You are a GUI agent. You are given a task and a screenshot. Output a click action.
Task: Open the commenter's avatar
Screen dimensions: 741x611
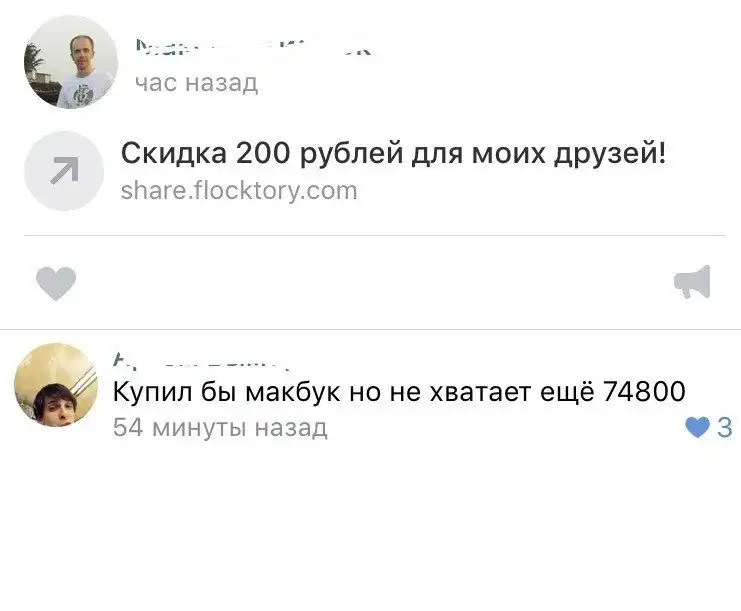(x=56, y=386)
